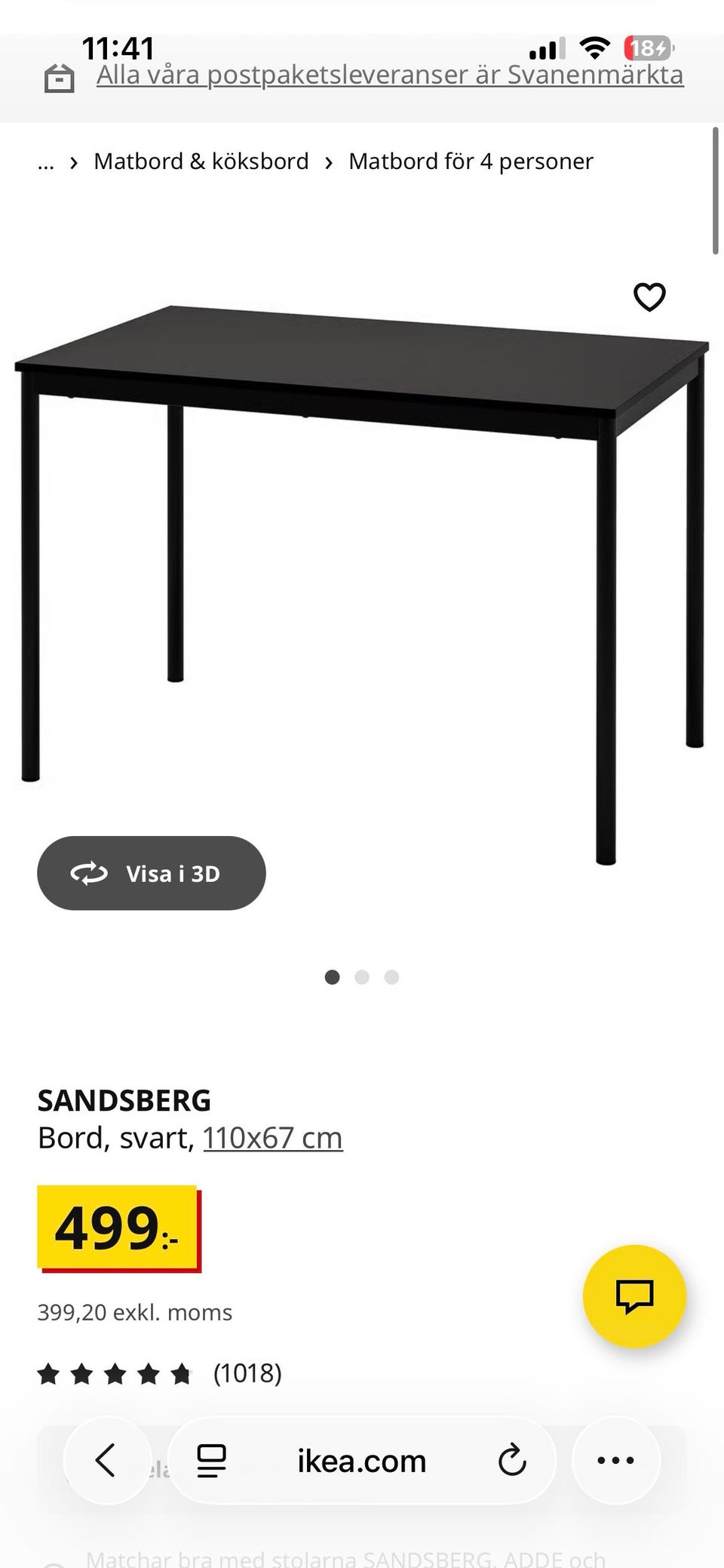Select the second carousel dot
The height and width of the screenshot is (1568, 724).
(362, 976)
